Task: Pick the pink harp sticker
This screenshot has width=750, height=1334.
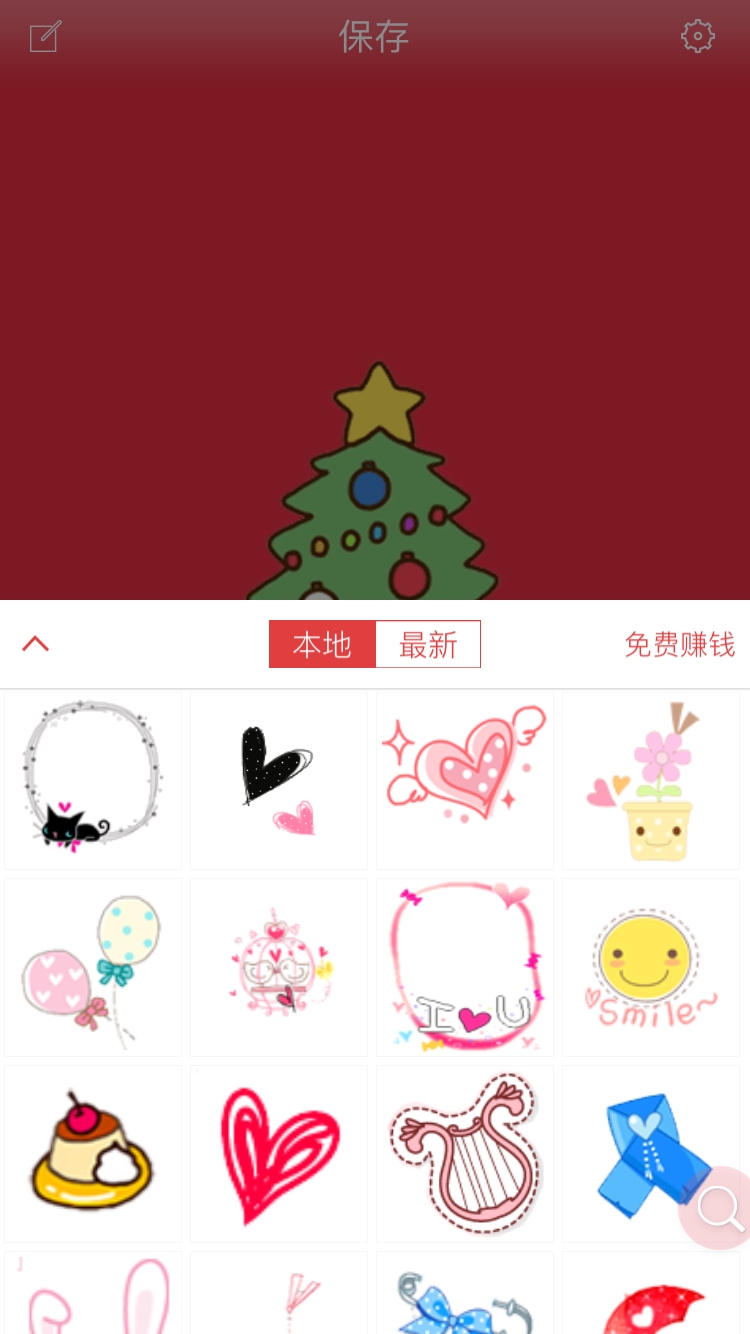Action: [465, 1153]
